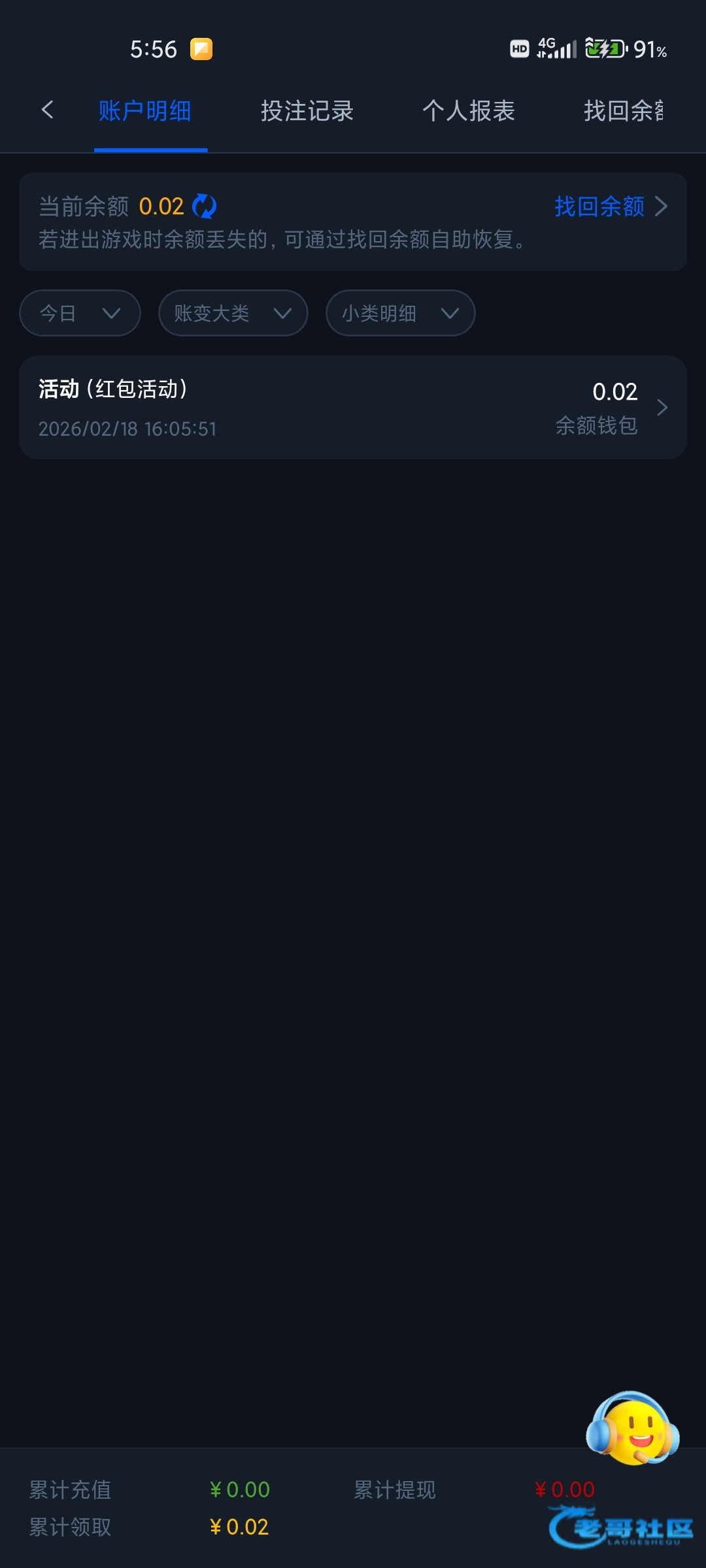Switch to the 个人报表 tab
The height and width of the screenshot is (1568, 706).
point(468,111)
